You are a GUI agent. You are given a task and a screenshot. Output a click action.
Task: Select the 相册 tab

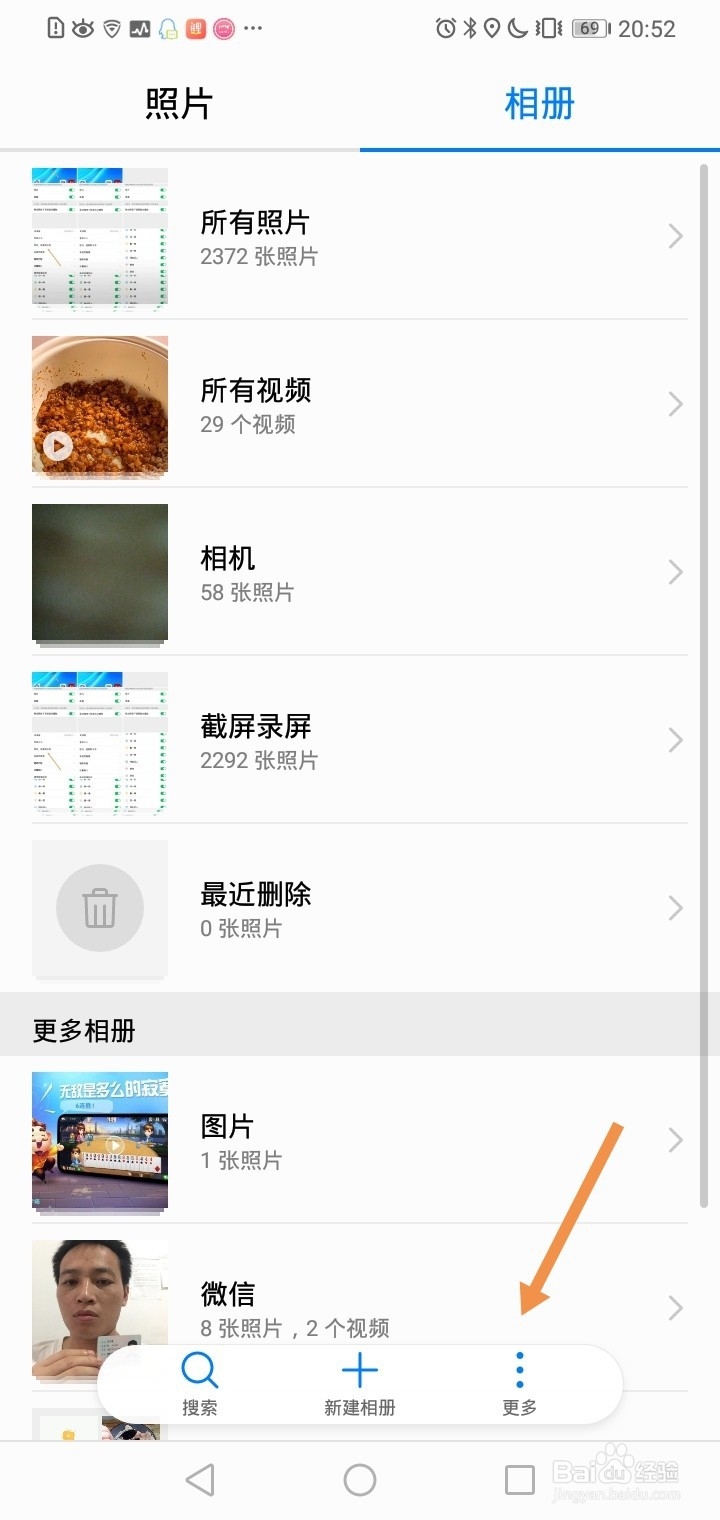pos(539,104)
